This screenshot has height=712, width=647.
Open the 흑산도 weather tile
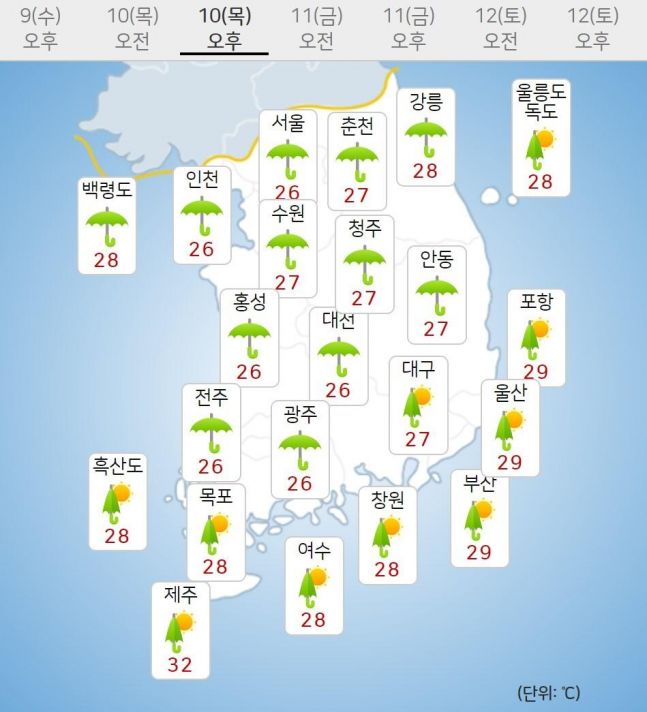coord(118,502)
